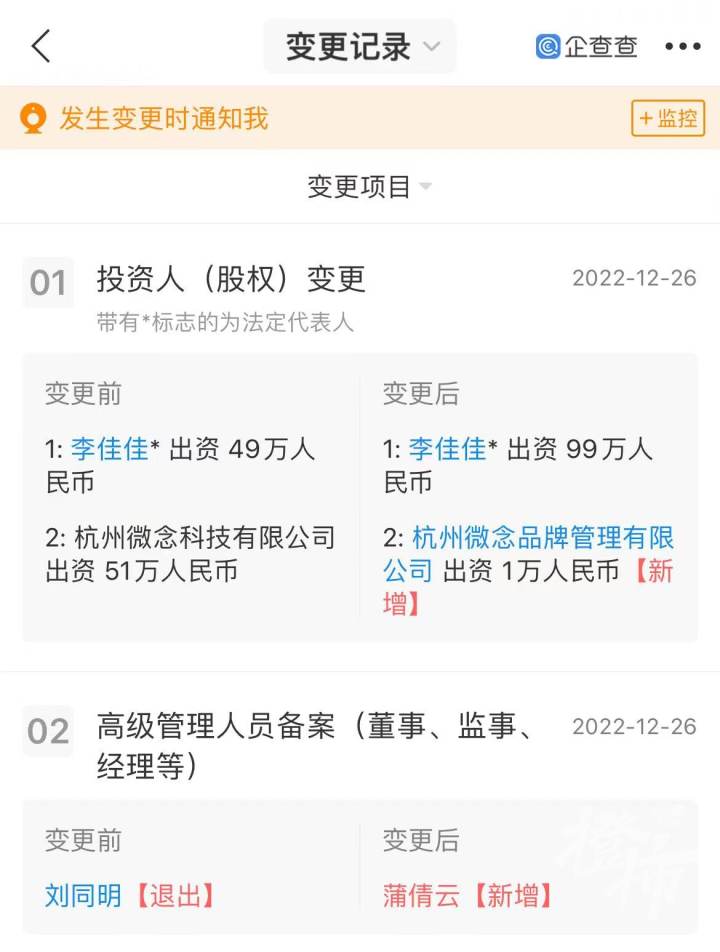Expand the 变更记录 title dropdown

(x=360, y=47)
